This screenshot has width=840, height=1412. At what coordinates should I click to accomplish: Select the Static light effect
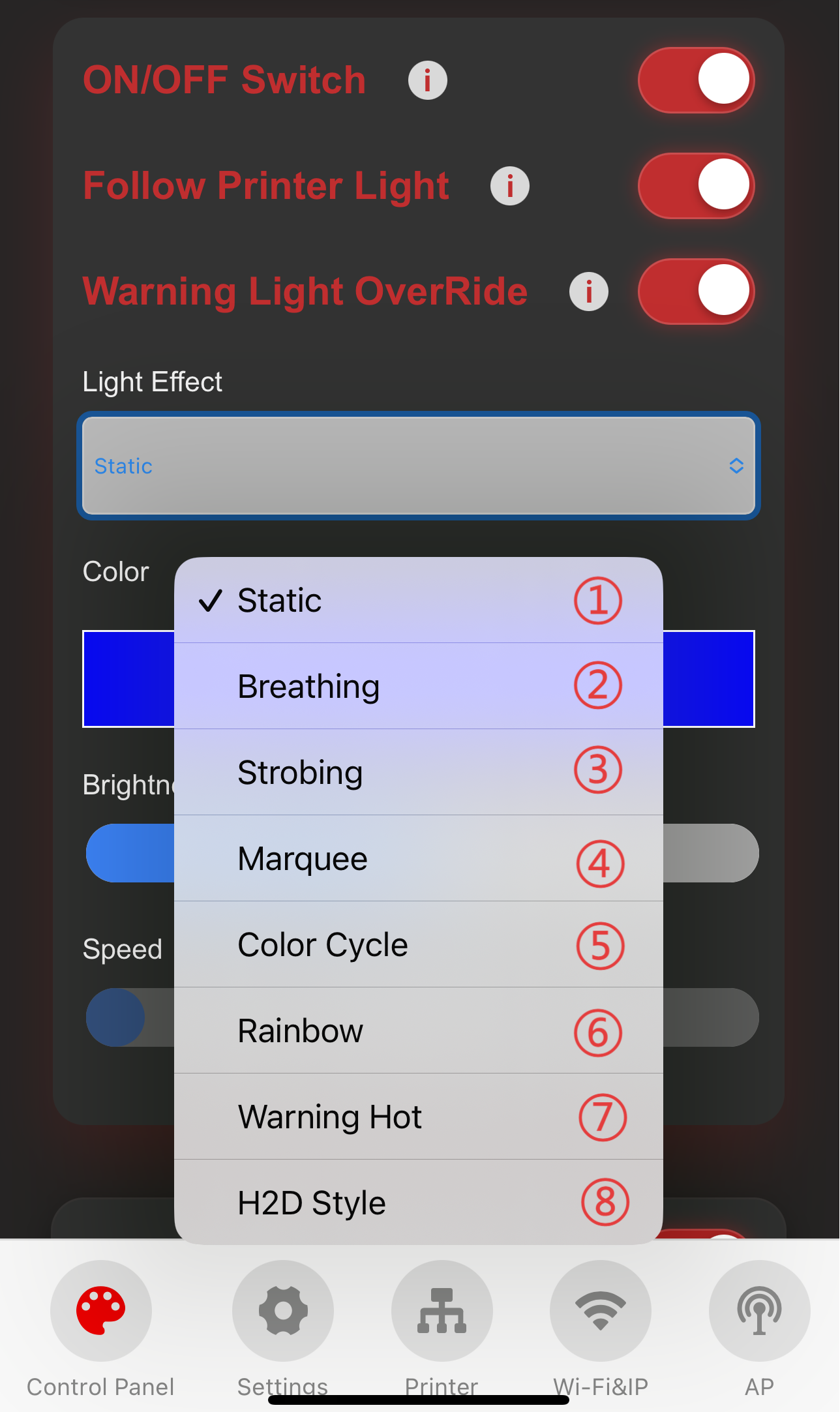pyautogui.click(x=418, y=601)
